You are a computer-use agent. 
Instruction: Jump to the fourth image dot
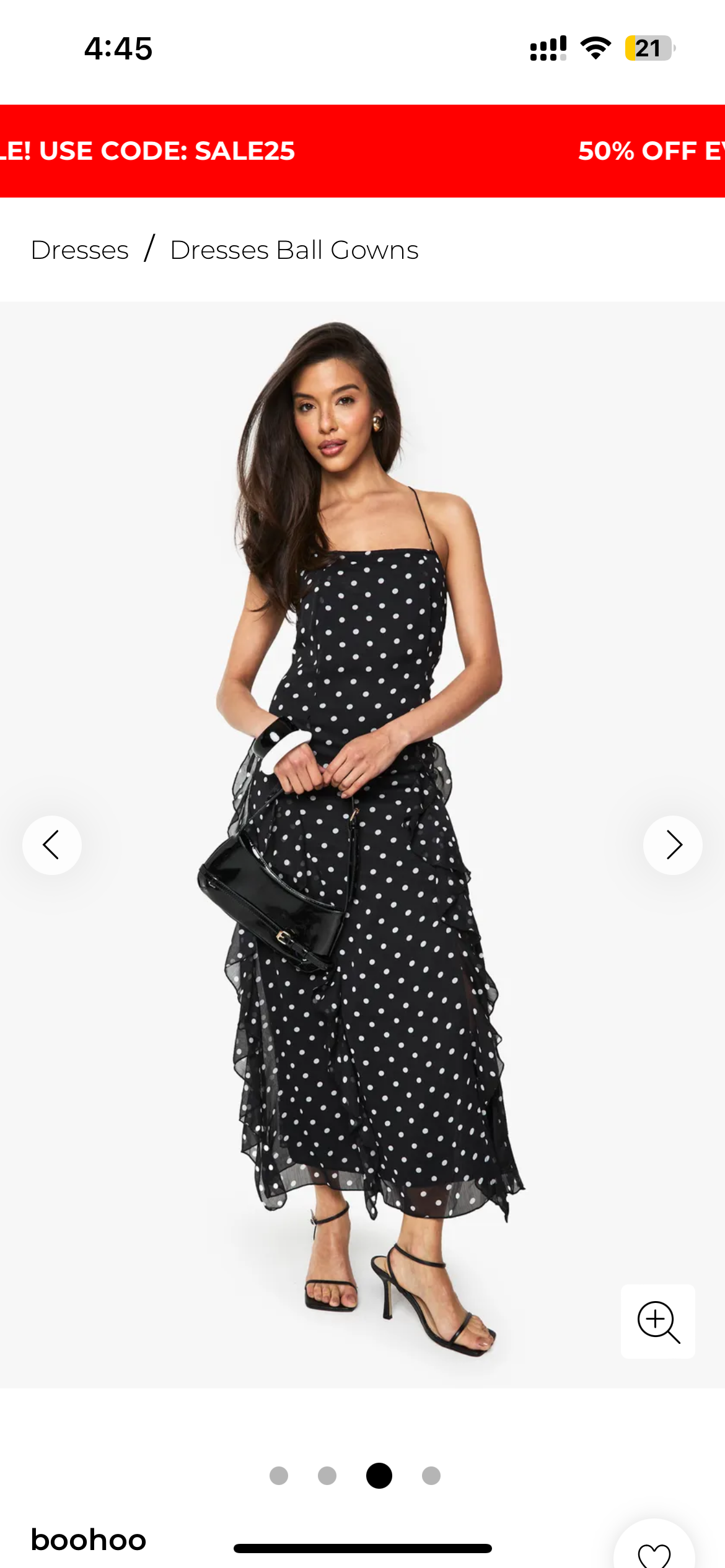[x=431, y=1476]
